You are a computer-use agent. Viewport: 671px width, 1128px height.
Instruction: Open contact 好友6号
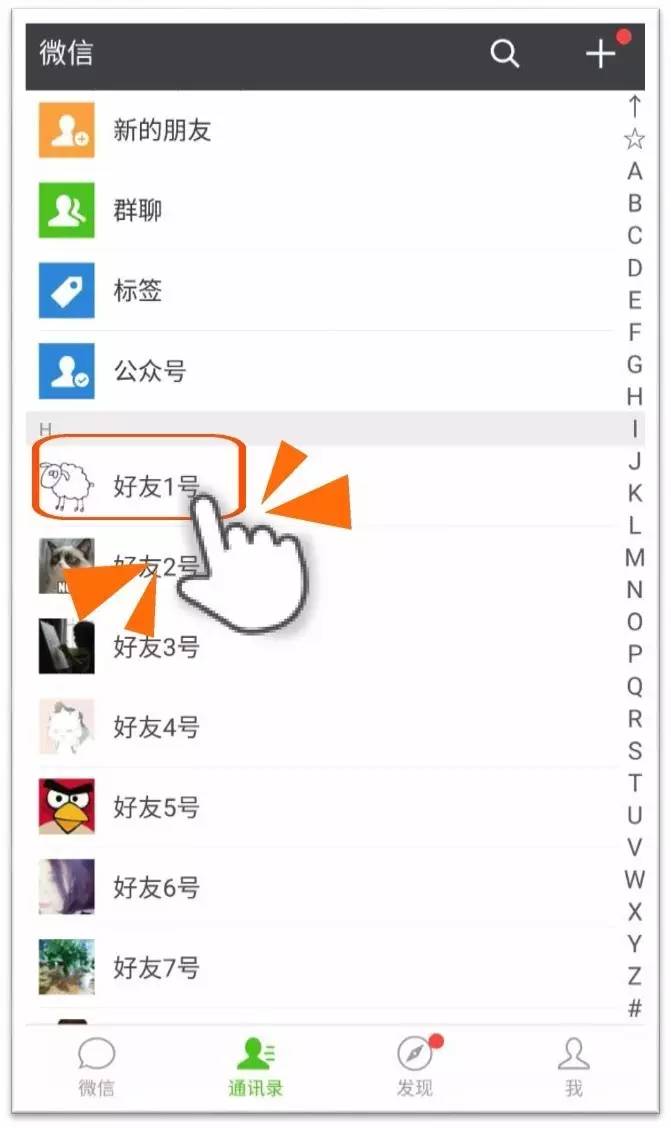pyautogui.click(x=324, y=887)
